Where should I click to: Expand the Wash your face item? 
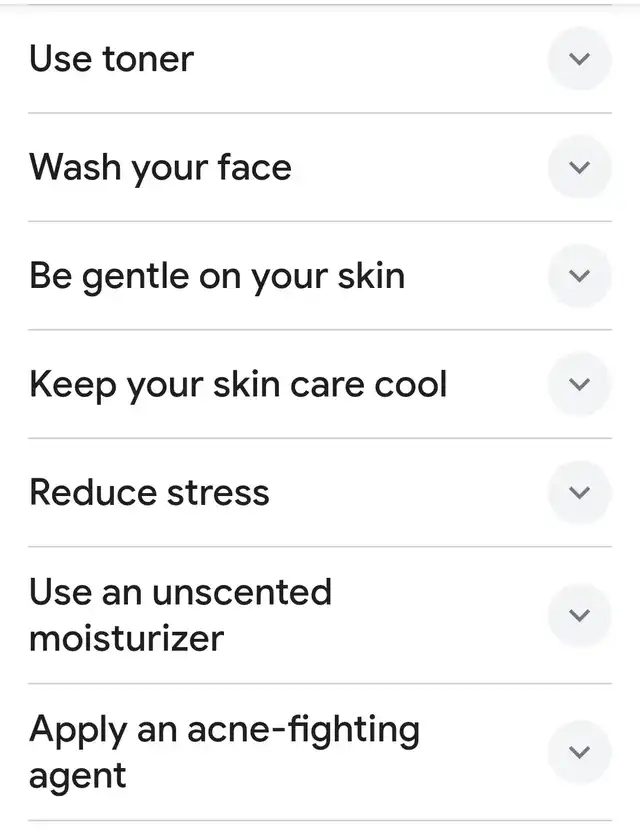[579, 167]
